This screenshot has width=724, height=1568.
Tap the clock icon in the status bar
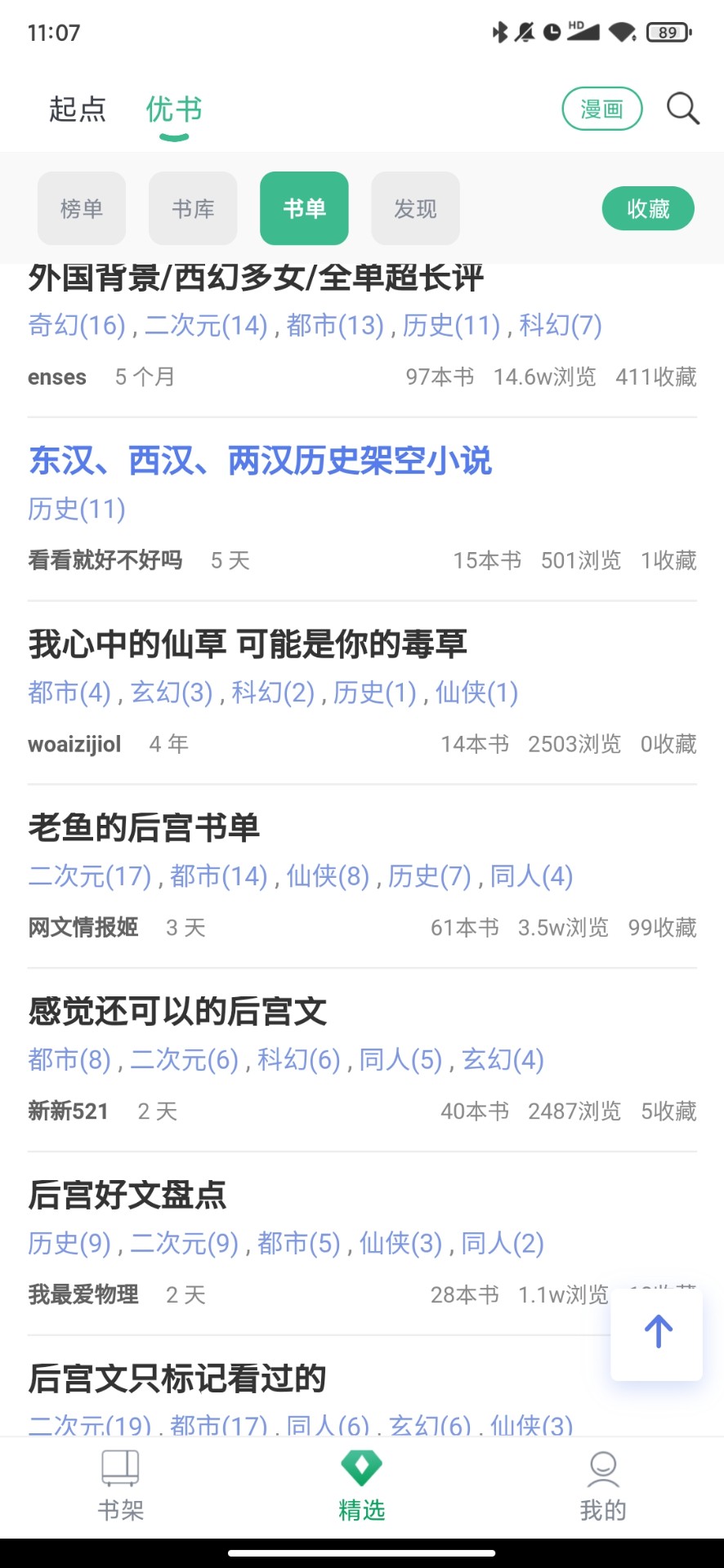(x=551, y=32)
